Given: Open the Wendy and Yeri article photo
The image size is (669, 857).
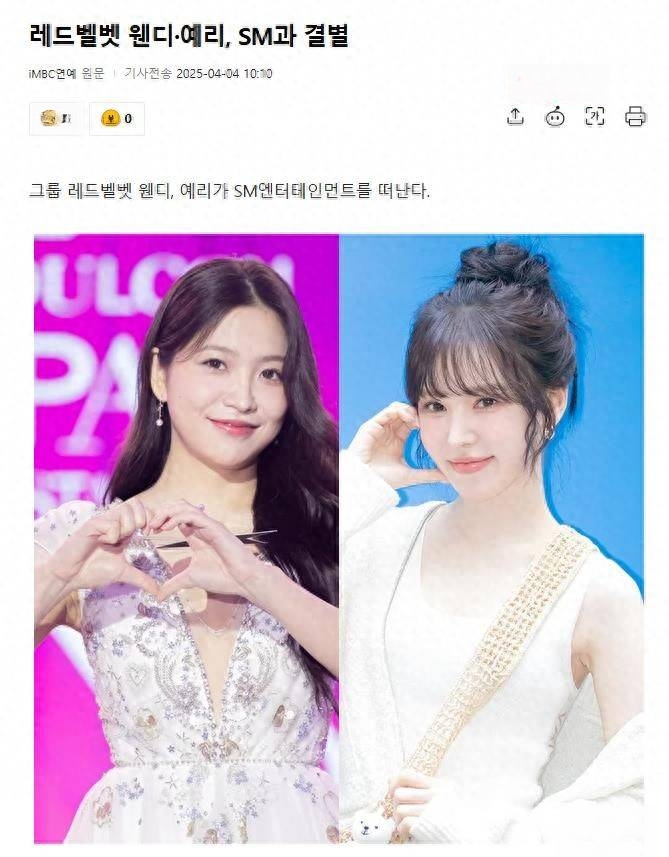Looking at the screenshot, I should (339, 538).
